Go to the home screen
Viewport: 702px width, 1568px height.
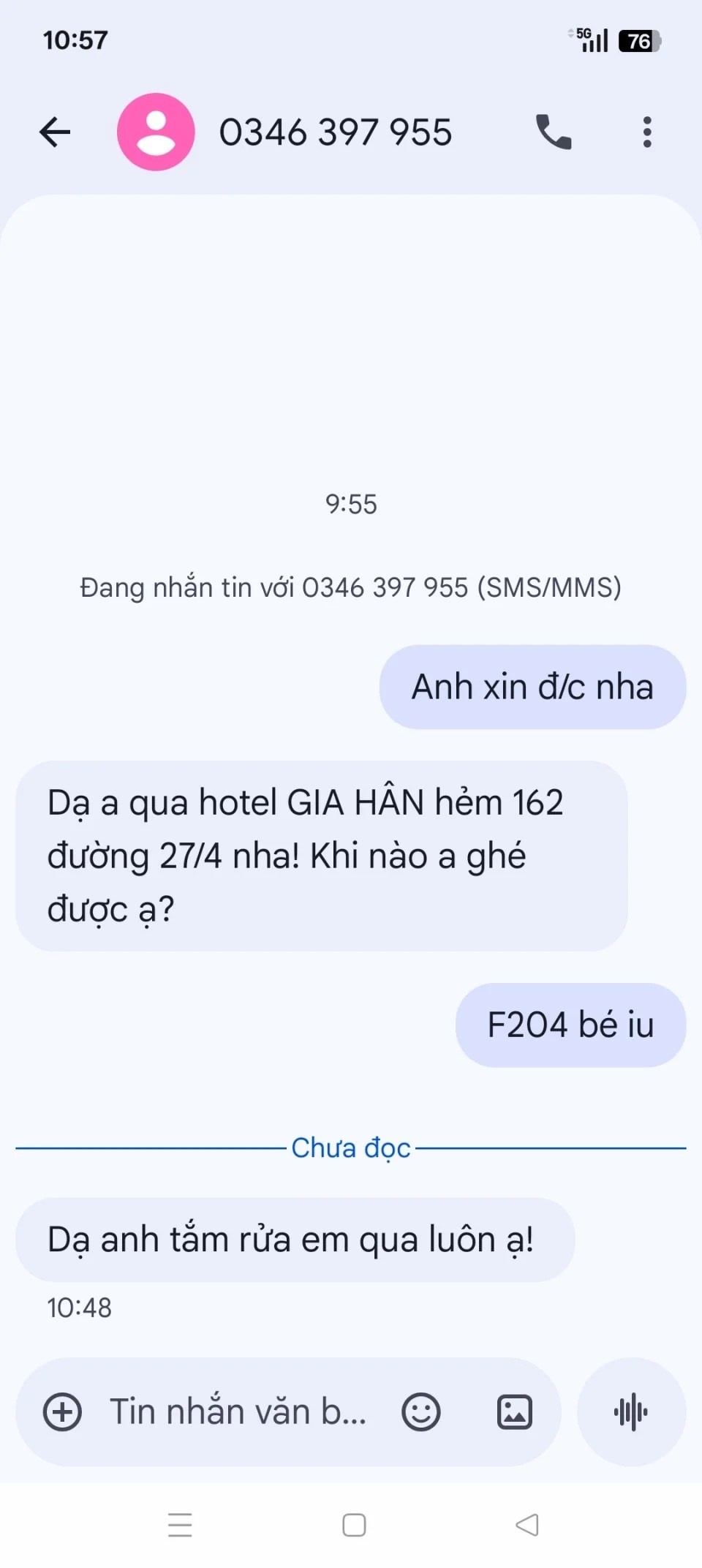354,1525
